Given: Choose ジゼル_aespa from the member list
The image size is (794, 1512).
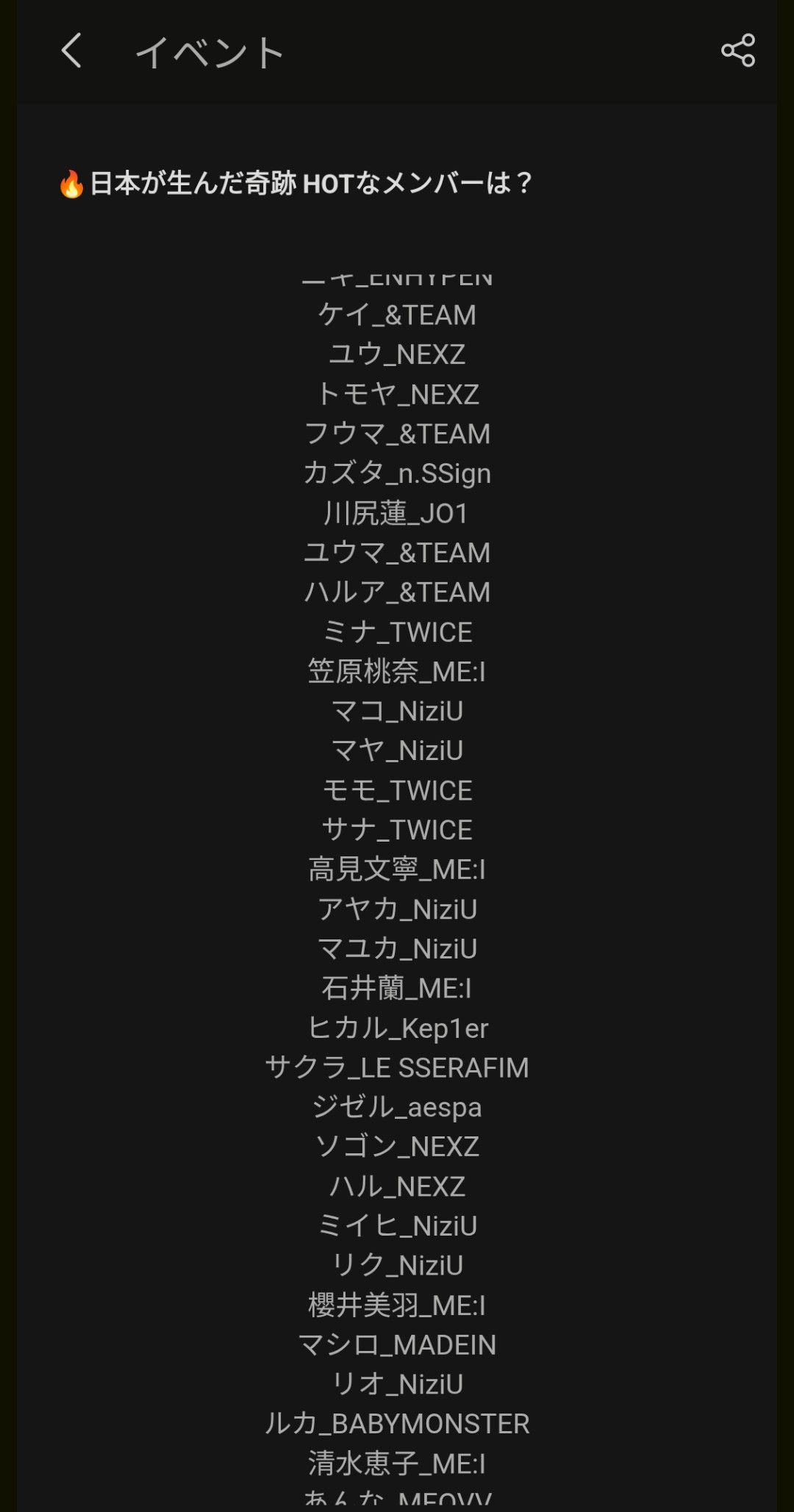Looking at the screenshot, I should pyautogui.click(x=397, y=1107).
